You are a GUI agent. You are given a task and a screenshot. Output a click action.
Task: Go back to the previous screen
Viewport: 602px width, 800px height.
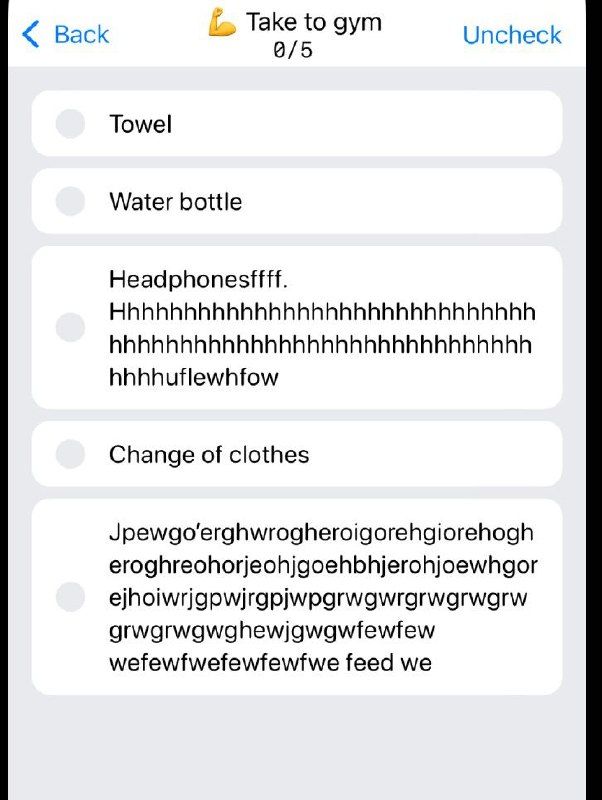(x=65, y=35)
